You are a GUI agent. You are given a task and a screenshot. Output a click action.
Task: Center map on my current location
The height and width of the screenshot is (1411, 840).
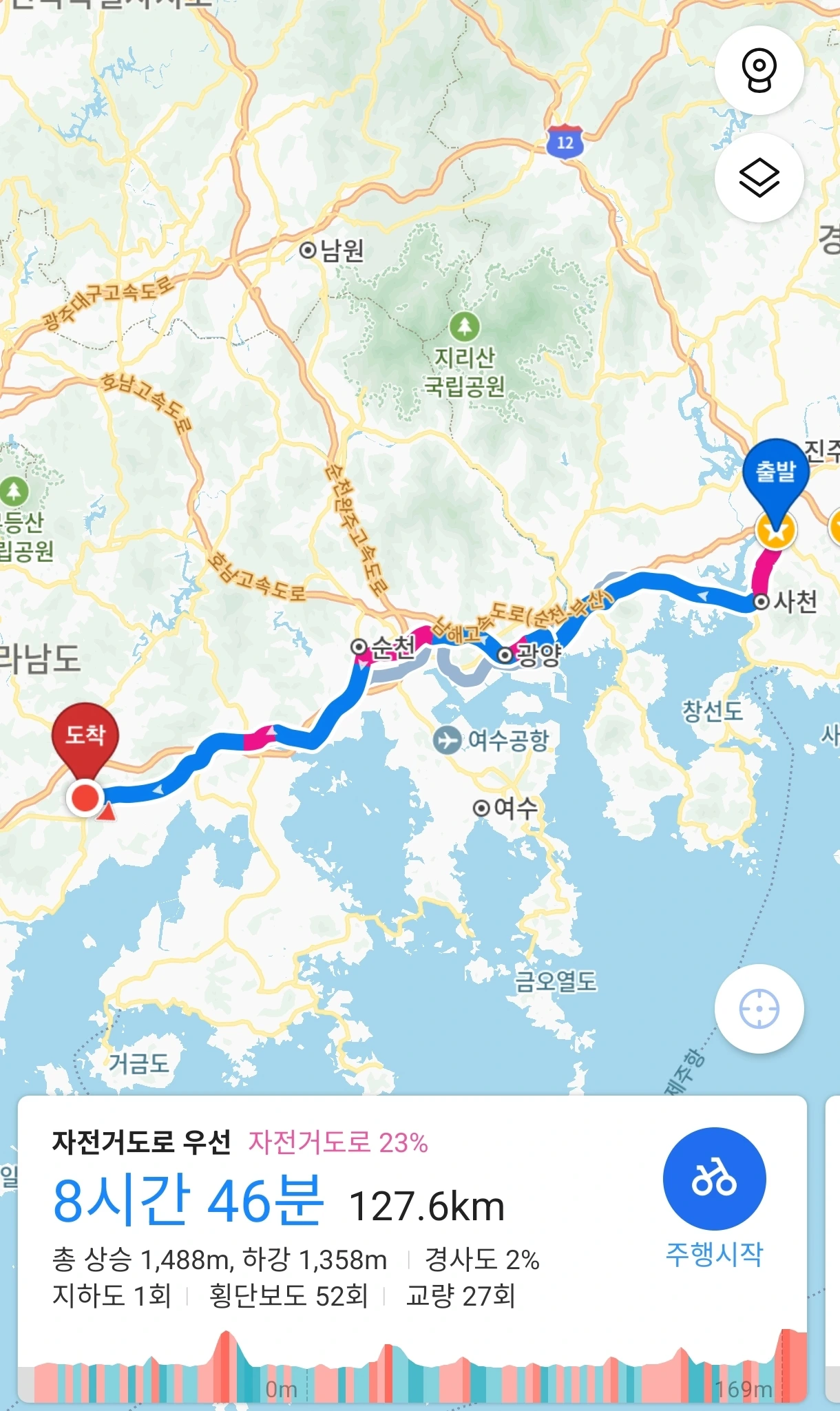click(759, 1009)
